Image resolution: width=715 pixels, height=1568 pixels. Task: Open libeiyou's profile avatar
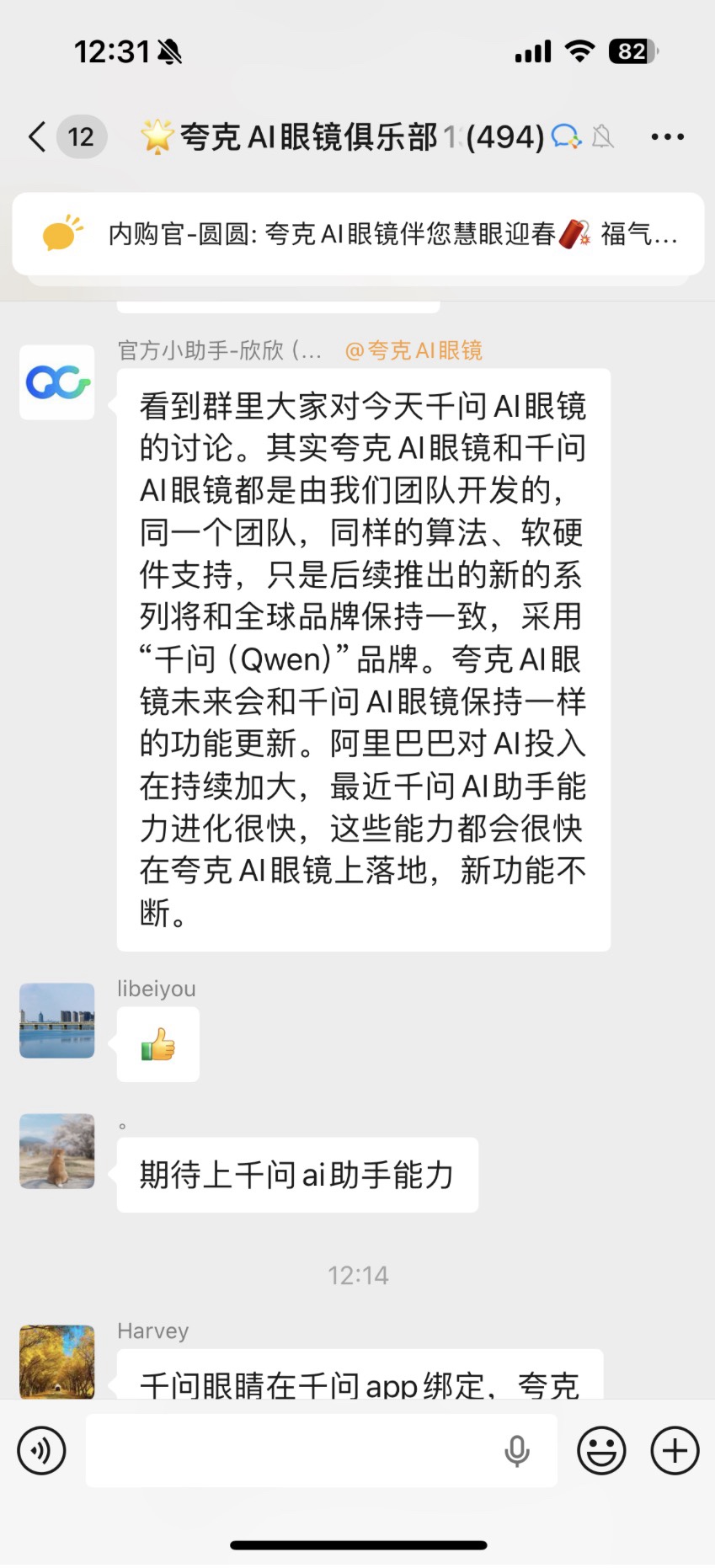click(57, 1020)
